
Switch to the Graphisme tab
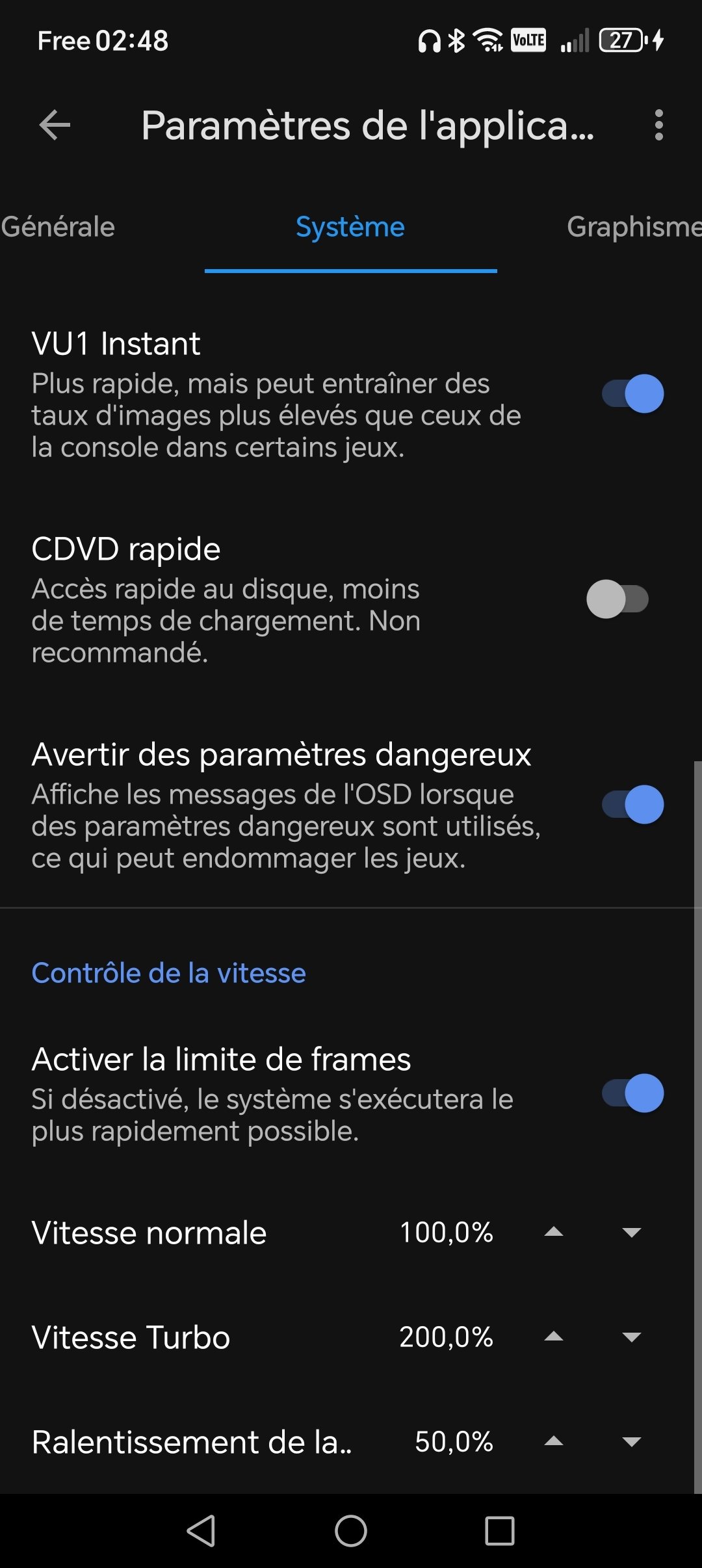(634, 227)
